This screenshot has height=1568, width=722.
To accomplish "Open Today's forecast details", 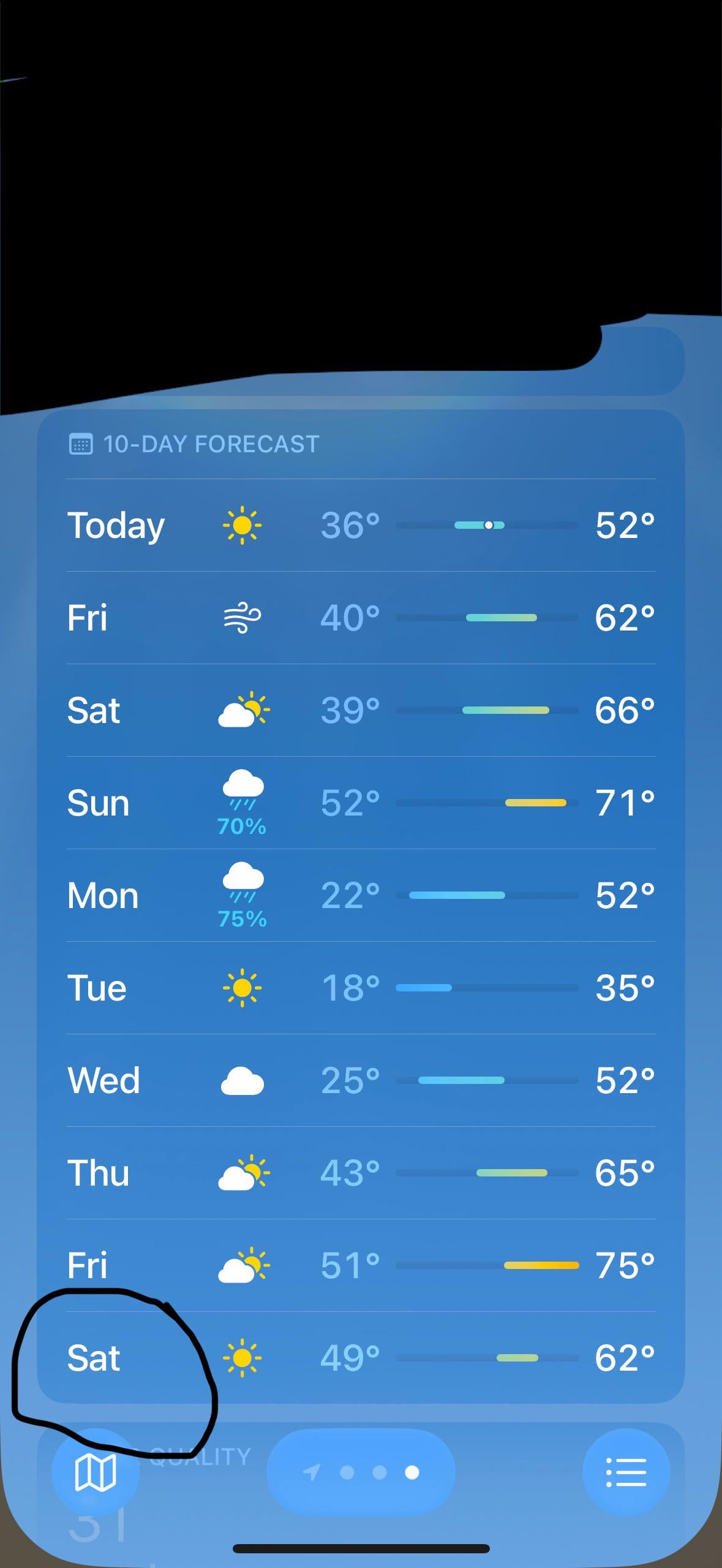I will [x=361, y=525].
